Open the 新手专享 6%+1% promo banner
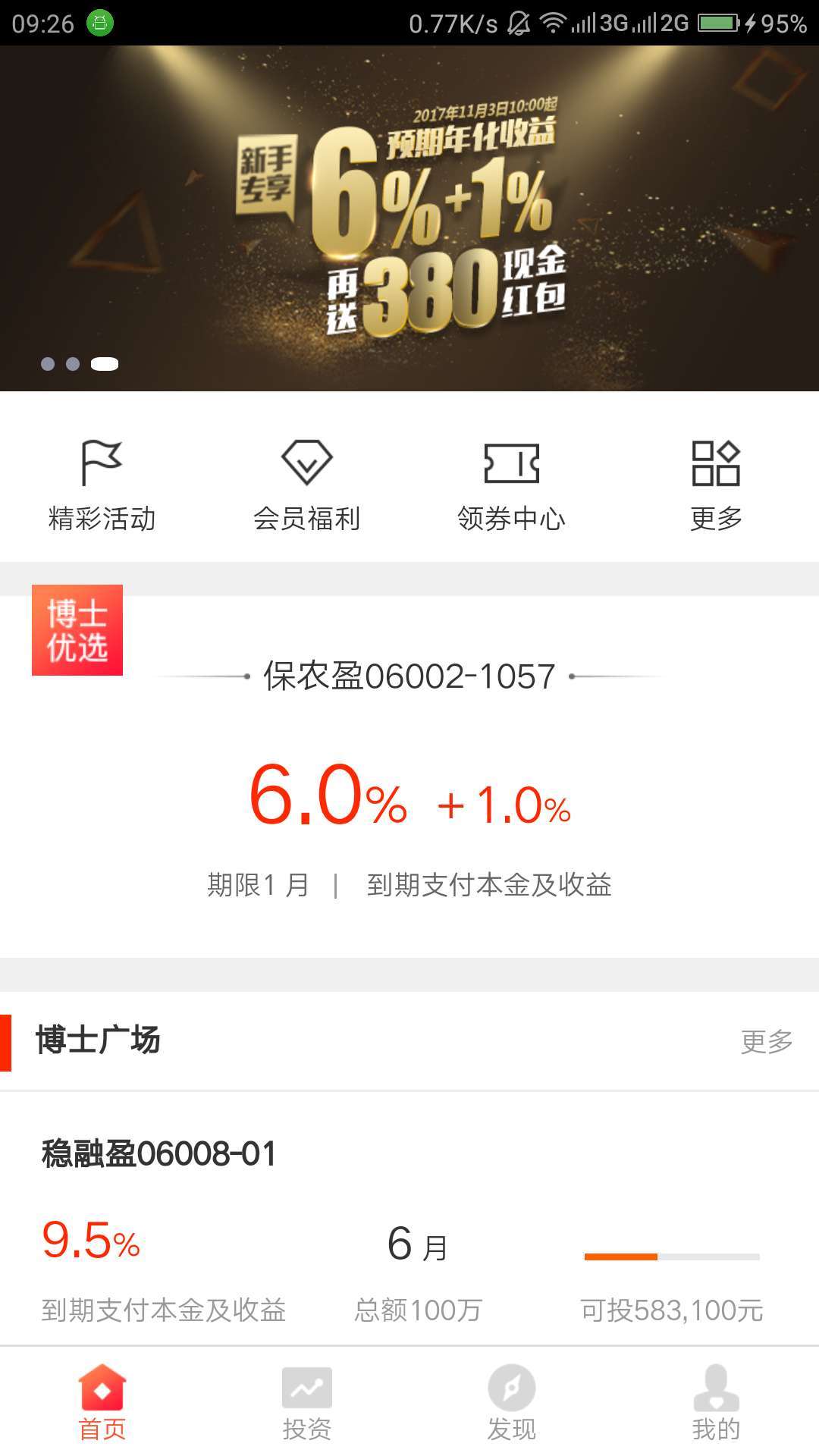The height and width of the screenshot is (1456, 819). coord(409,218)
